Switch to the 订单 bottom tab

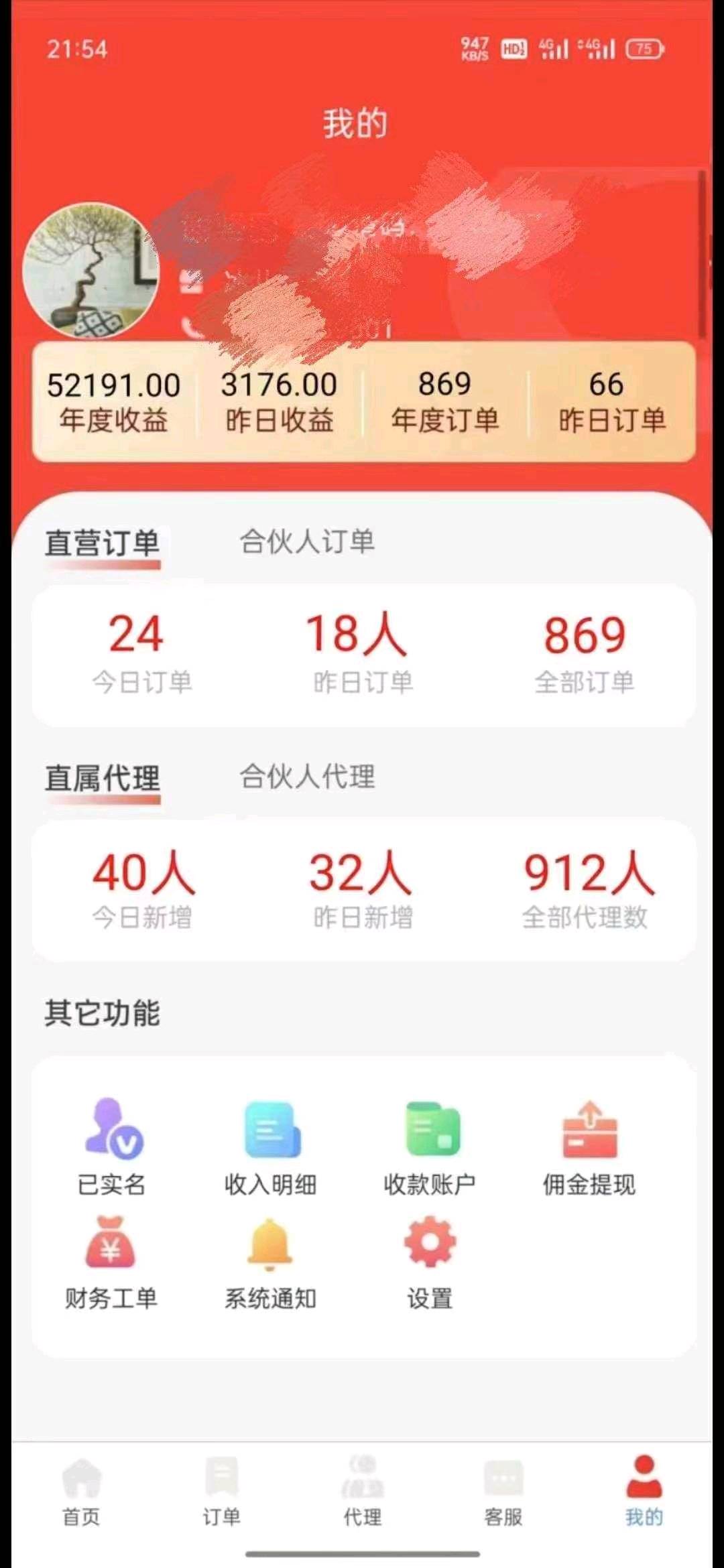tap(222, 1489)
